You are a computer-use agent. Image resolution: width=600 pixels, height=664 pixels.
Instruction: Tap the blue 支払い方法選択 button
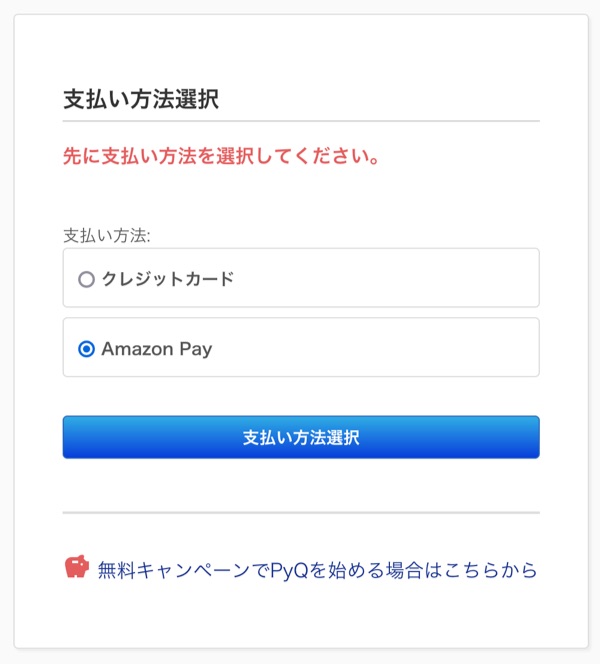[x=301, y=437]
